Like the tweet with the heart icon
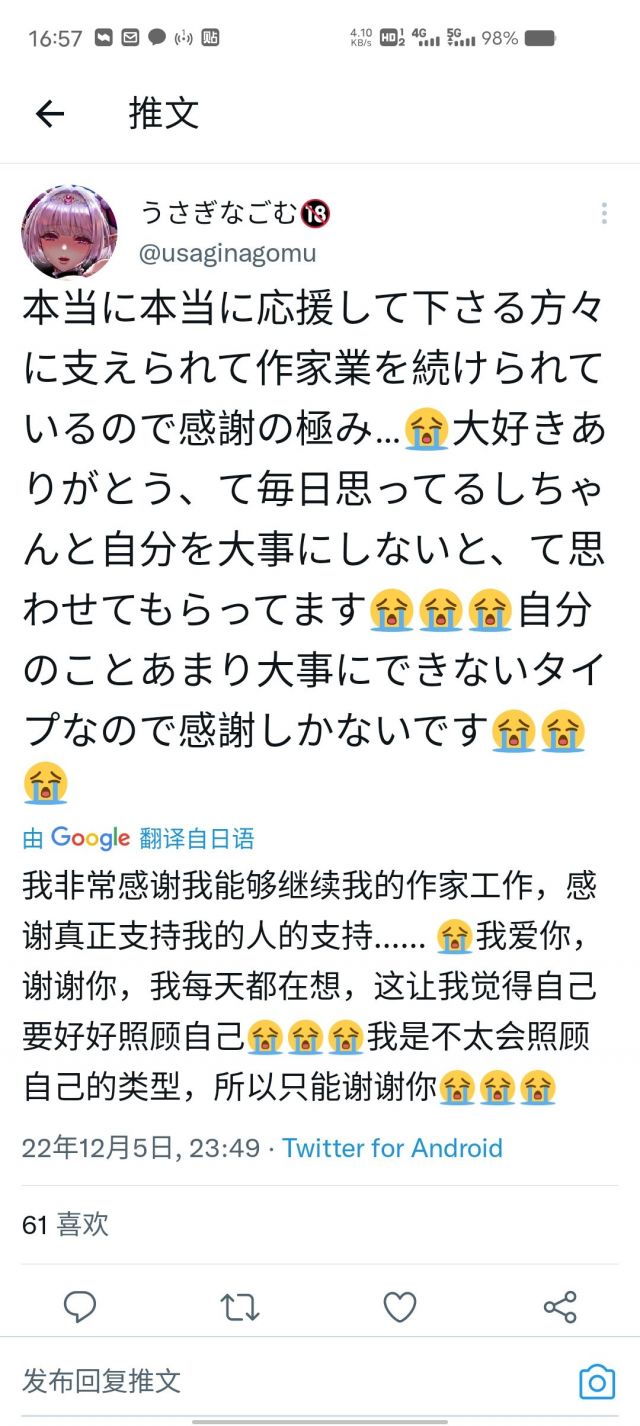This screenshot has width=640, height=1426. (x=400, y=1306)
